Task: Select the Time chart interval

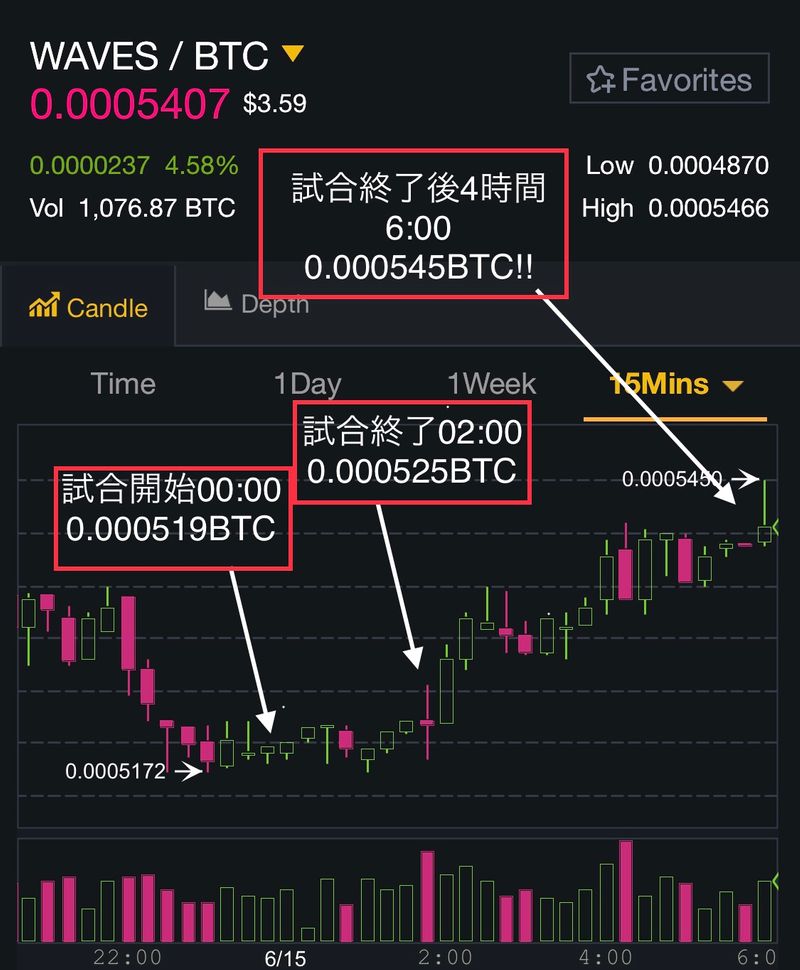Action: (x=123, y=384)
